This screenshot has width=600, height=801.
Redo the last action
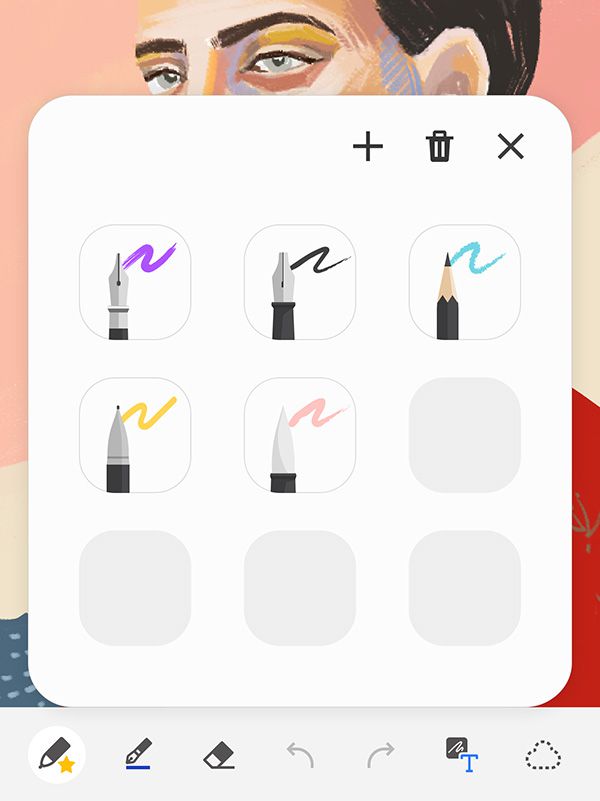click(x=380, y=755)
